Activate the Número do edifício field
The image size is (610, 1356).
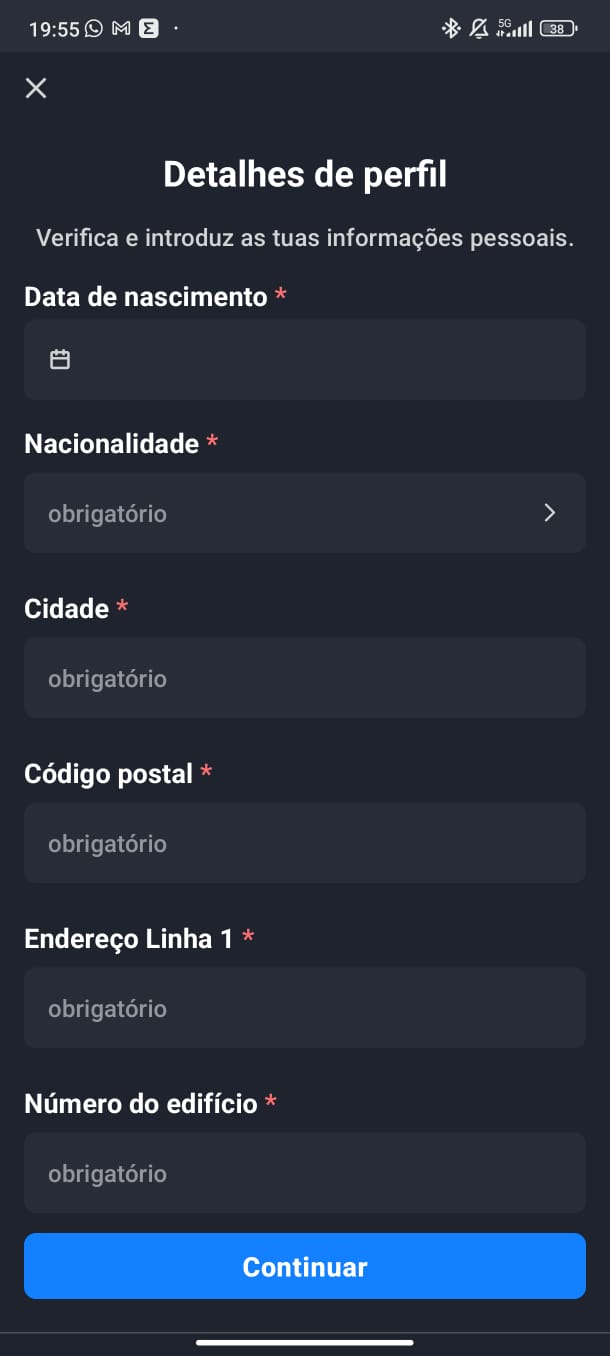[304, 1173]
